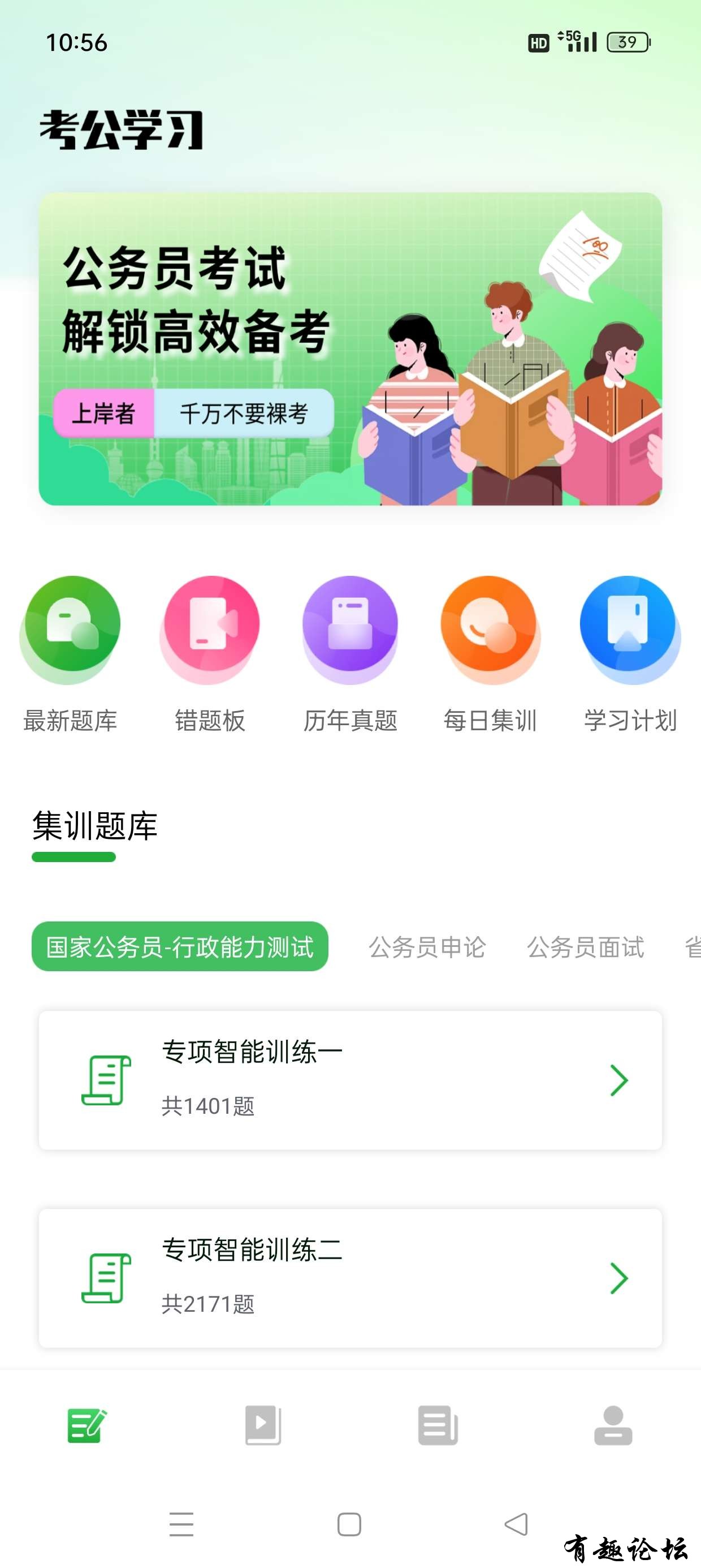Go to home screen via system button
The width and height of the screenshot is (701, 1568).
coord(349,1524)
